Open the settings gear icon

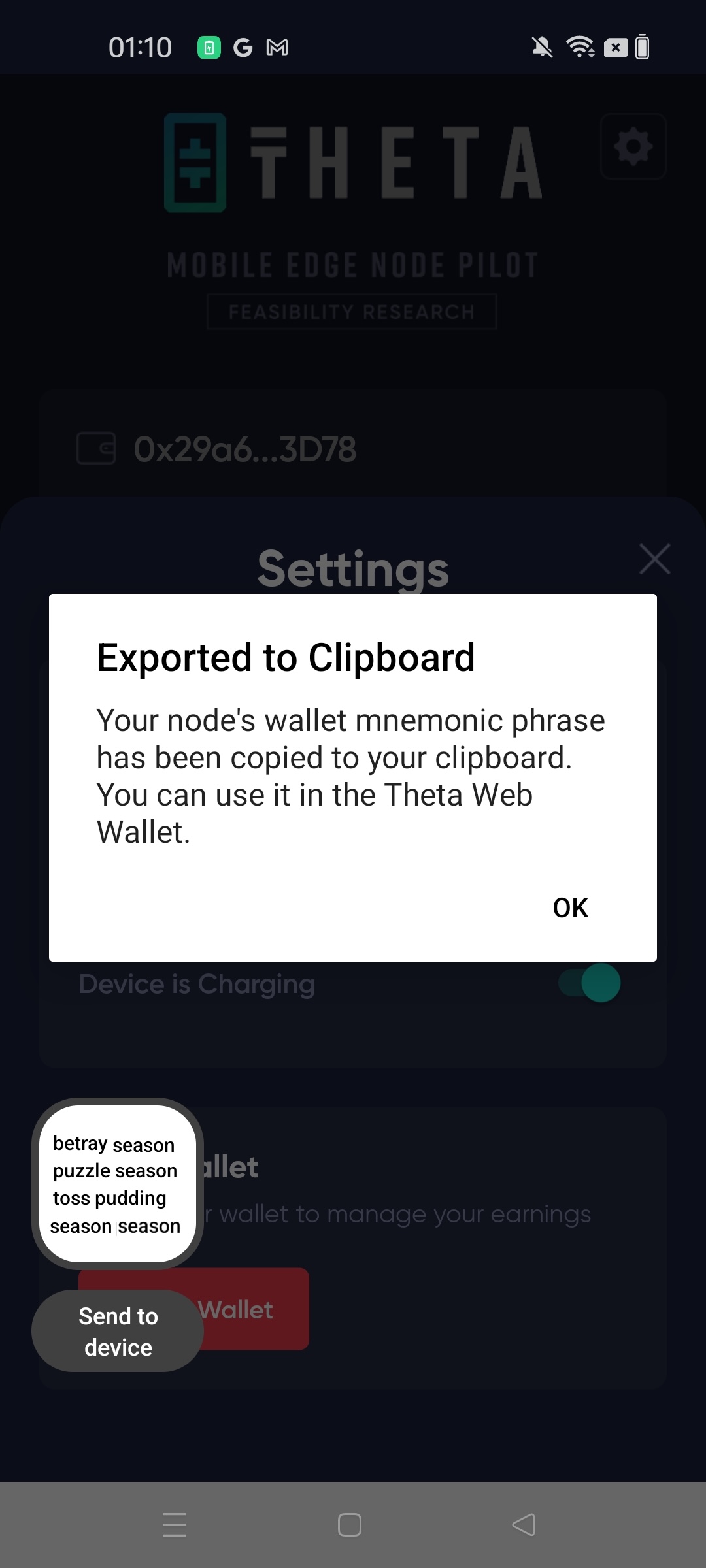point(633,146)
